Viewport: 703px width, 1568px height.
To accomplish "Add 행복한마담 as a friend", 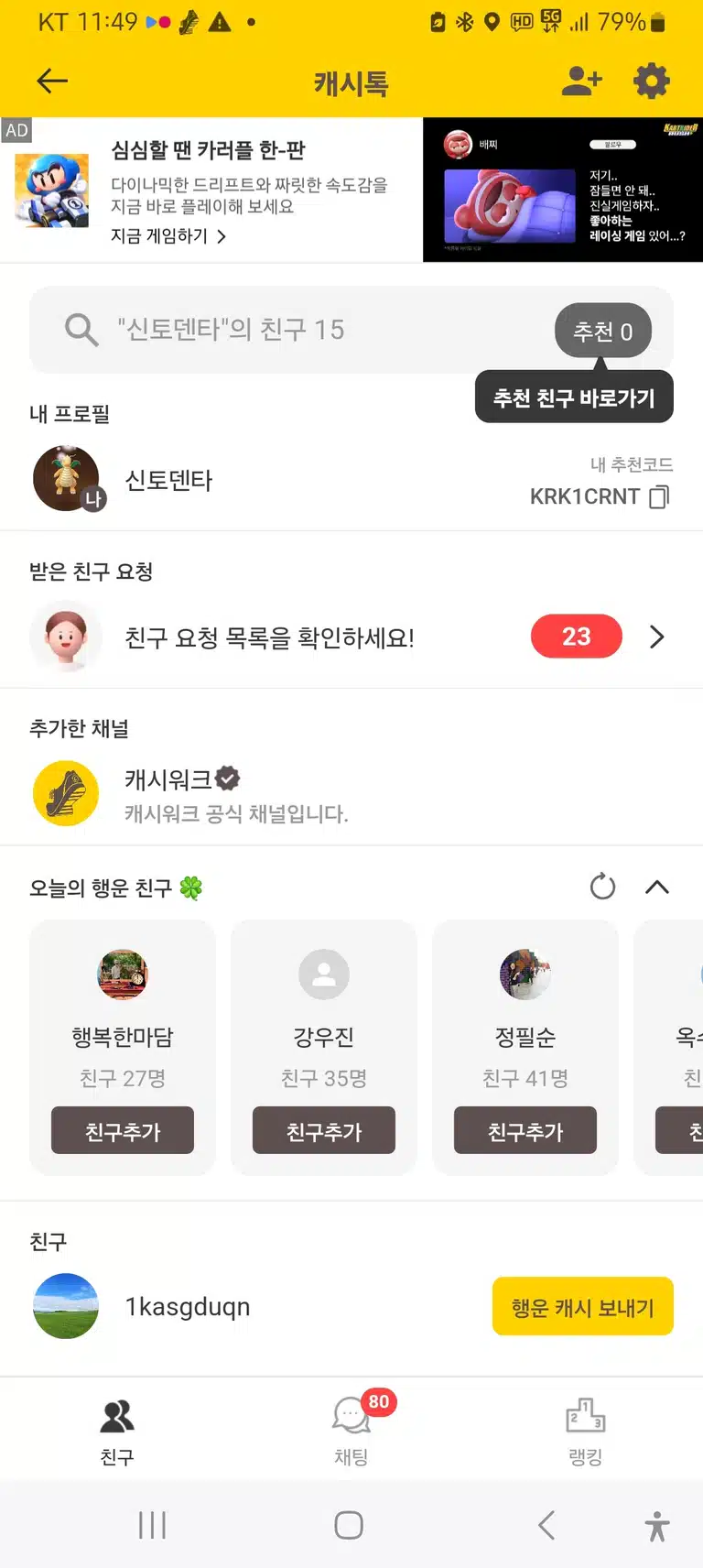I will [x=123, y=1131].
